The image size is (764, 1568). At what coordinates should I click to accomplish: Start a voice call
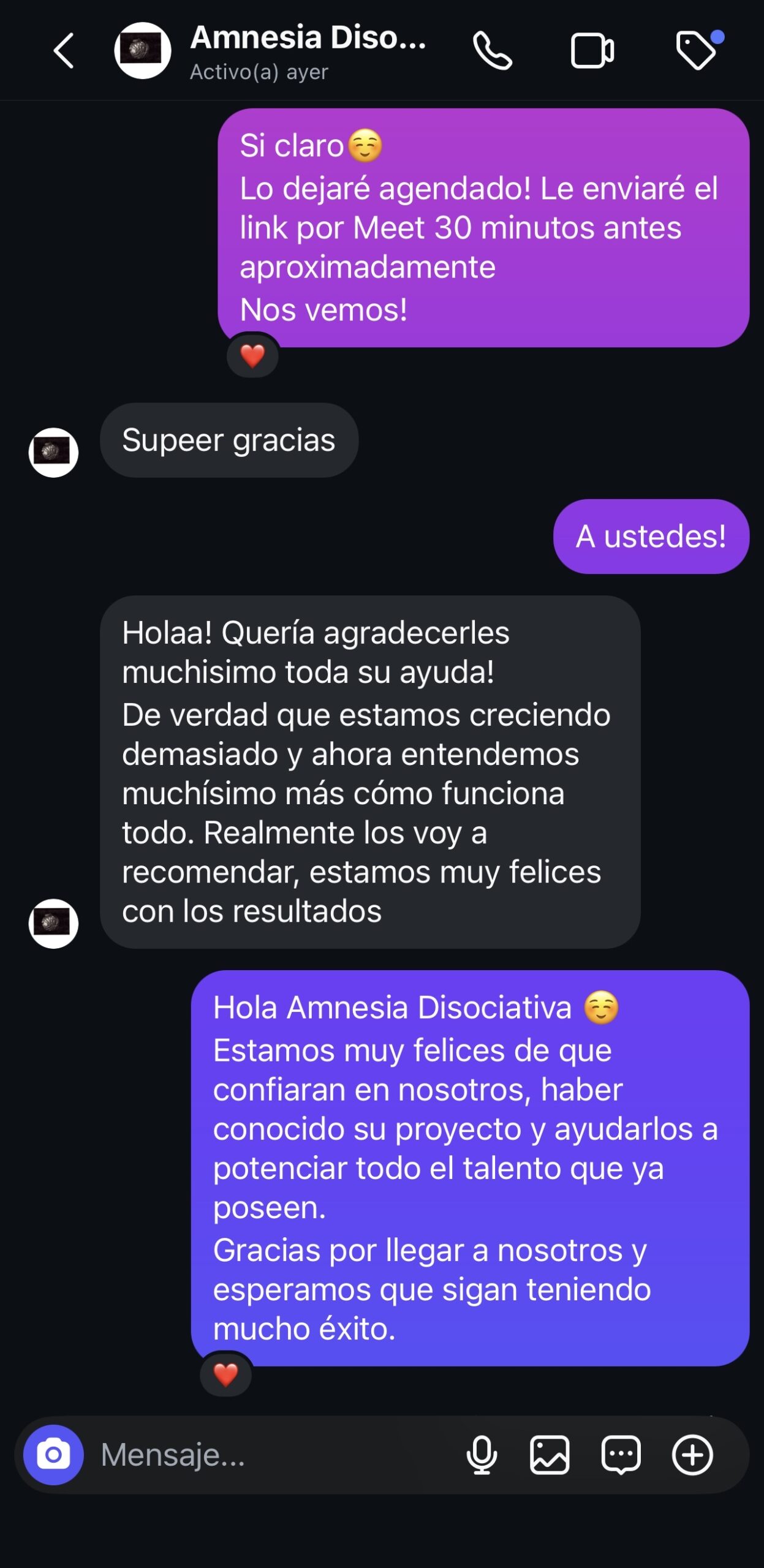[x=492, y=51]
